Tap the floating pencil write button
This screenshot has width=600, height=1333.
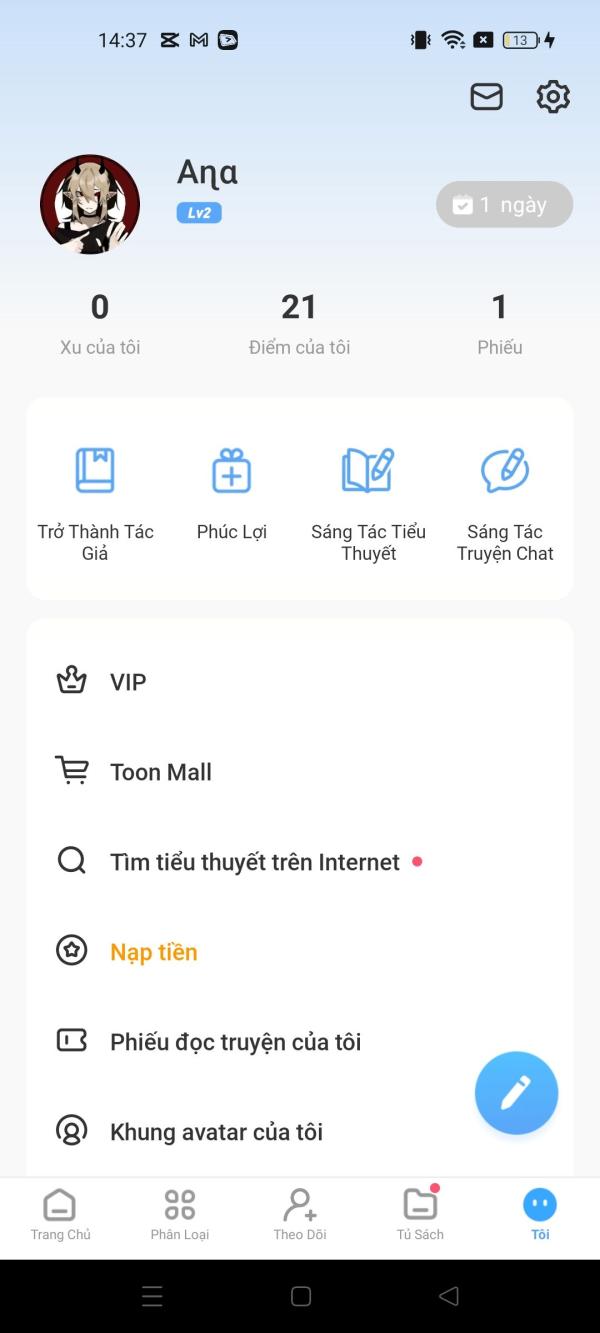[x=516, y=1093]
